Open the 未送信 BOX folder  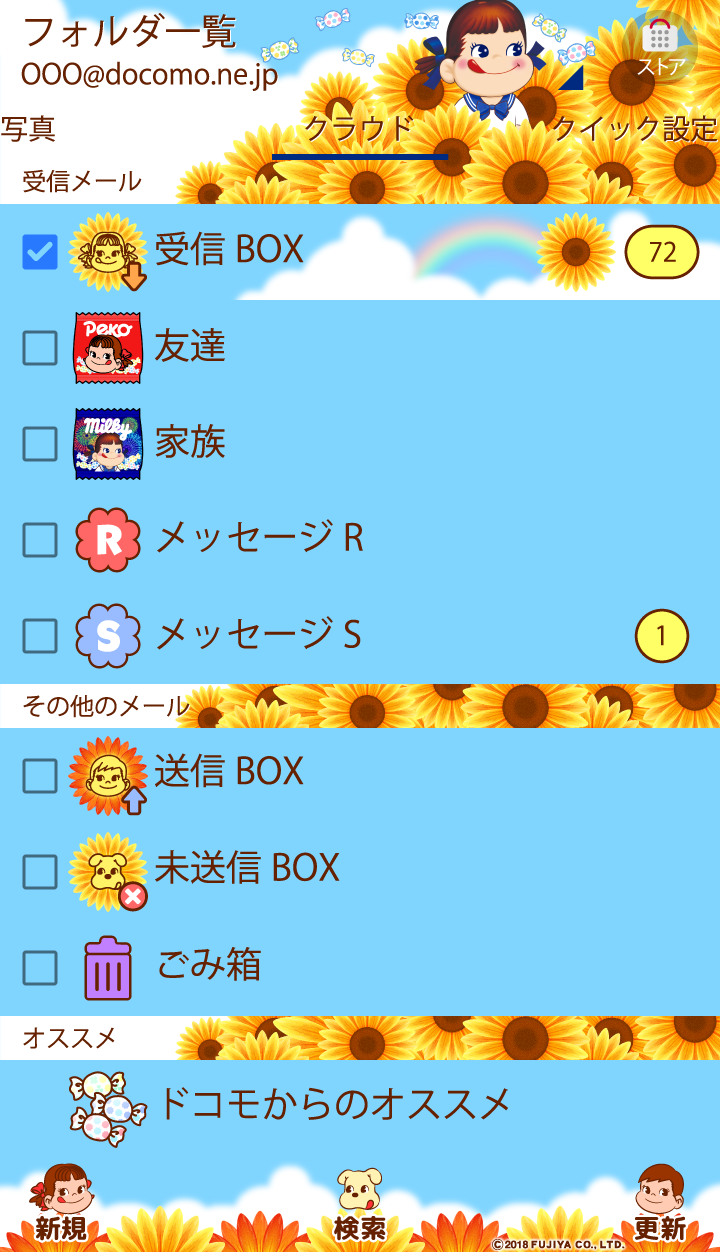pyautogui.click(x=247, y=869)
